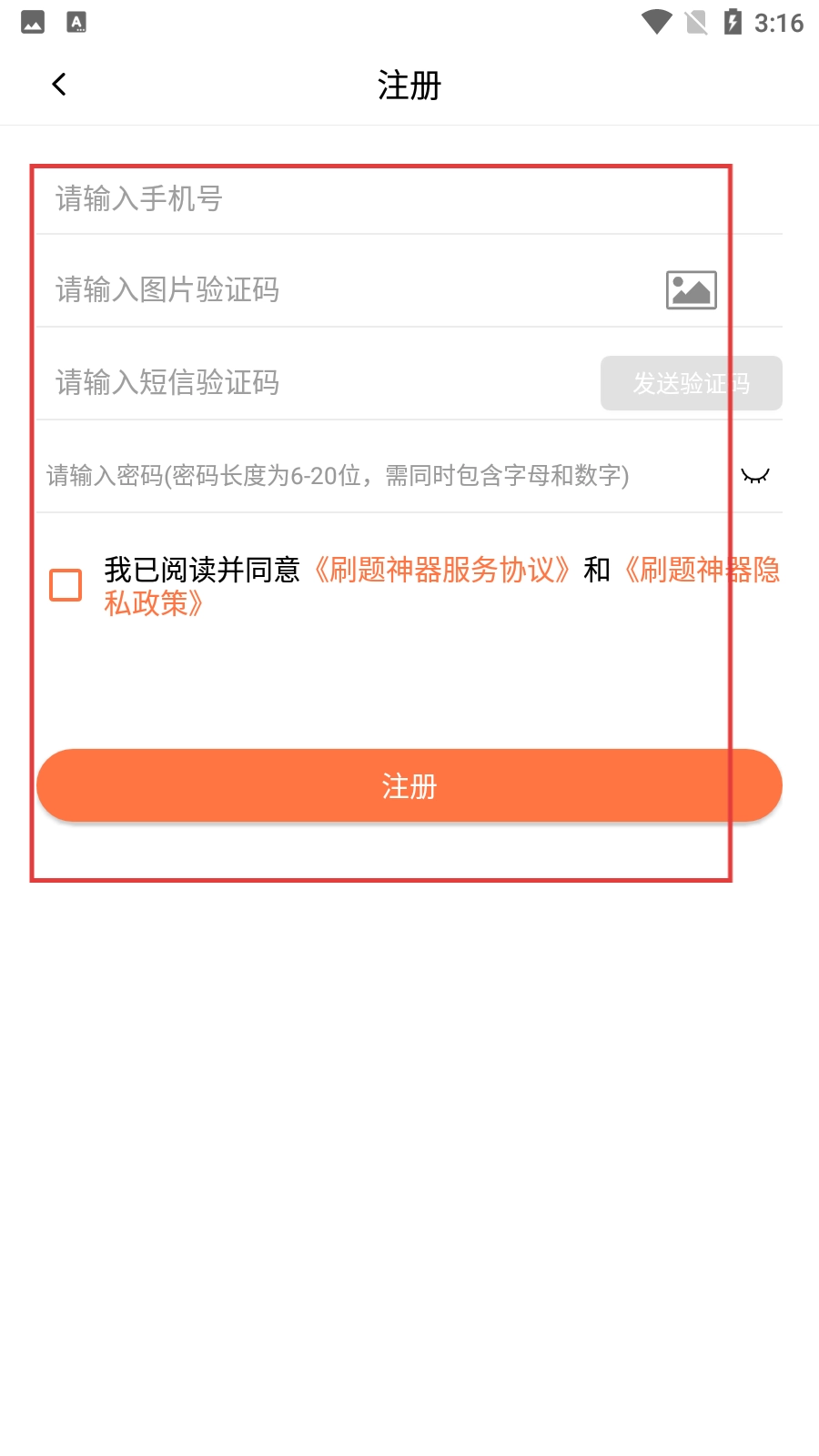
Task: Toggle password visibility eye icon
Action: click(755, 476)
